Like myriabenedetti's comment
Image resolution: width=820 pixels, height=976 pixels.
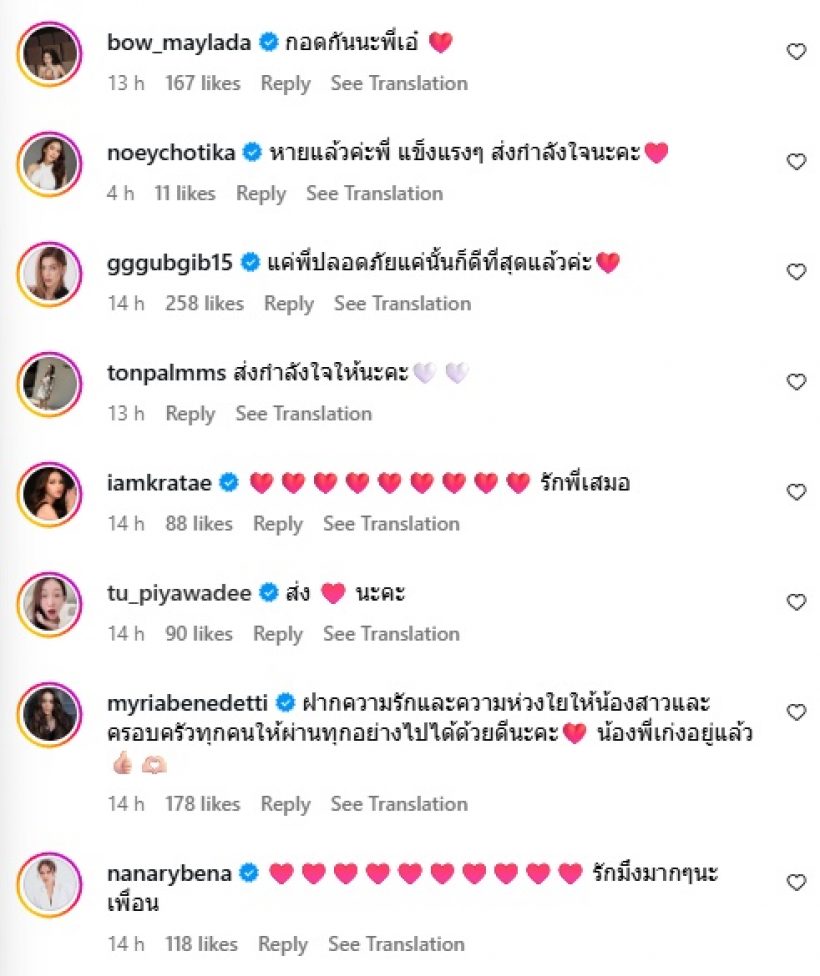[x=796, y=712]
